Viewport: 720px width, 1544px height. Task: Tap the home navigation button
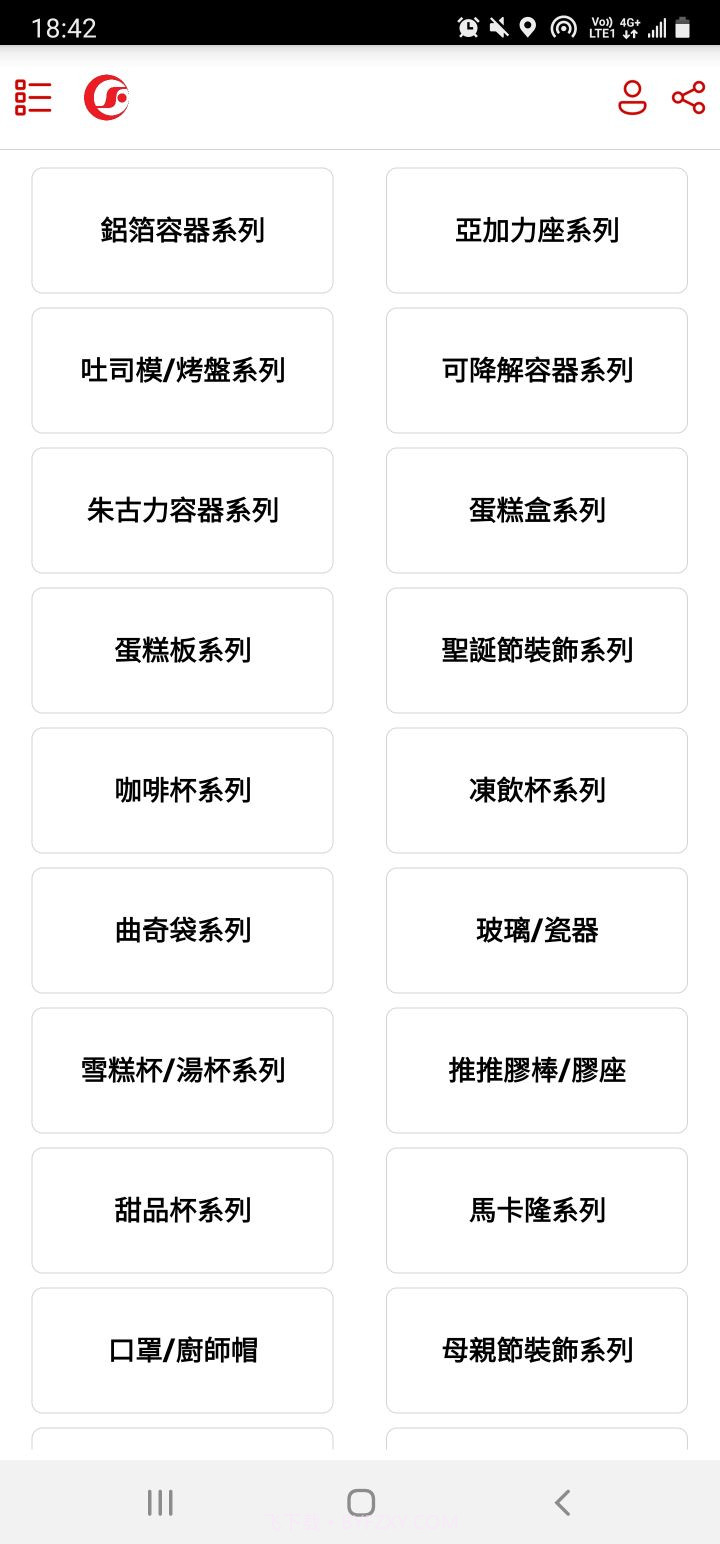click(361, 1501)
